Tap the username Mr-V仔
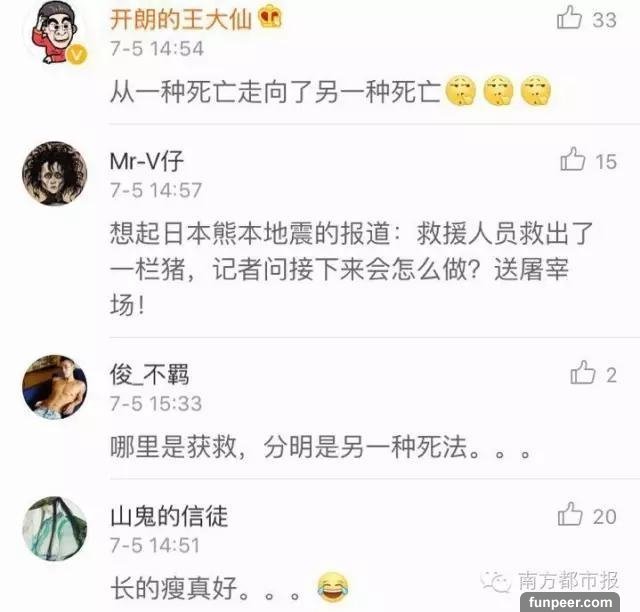 147,161
